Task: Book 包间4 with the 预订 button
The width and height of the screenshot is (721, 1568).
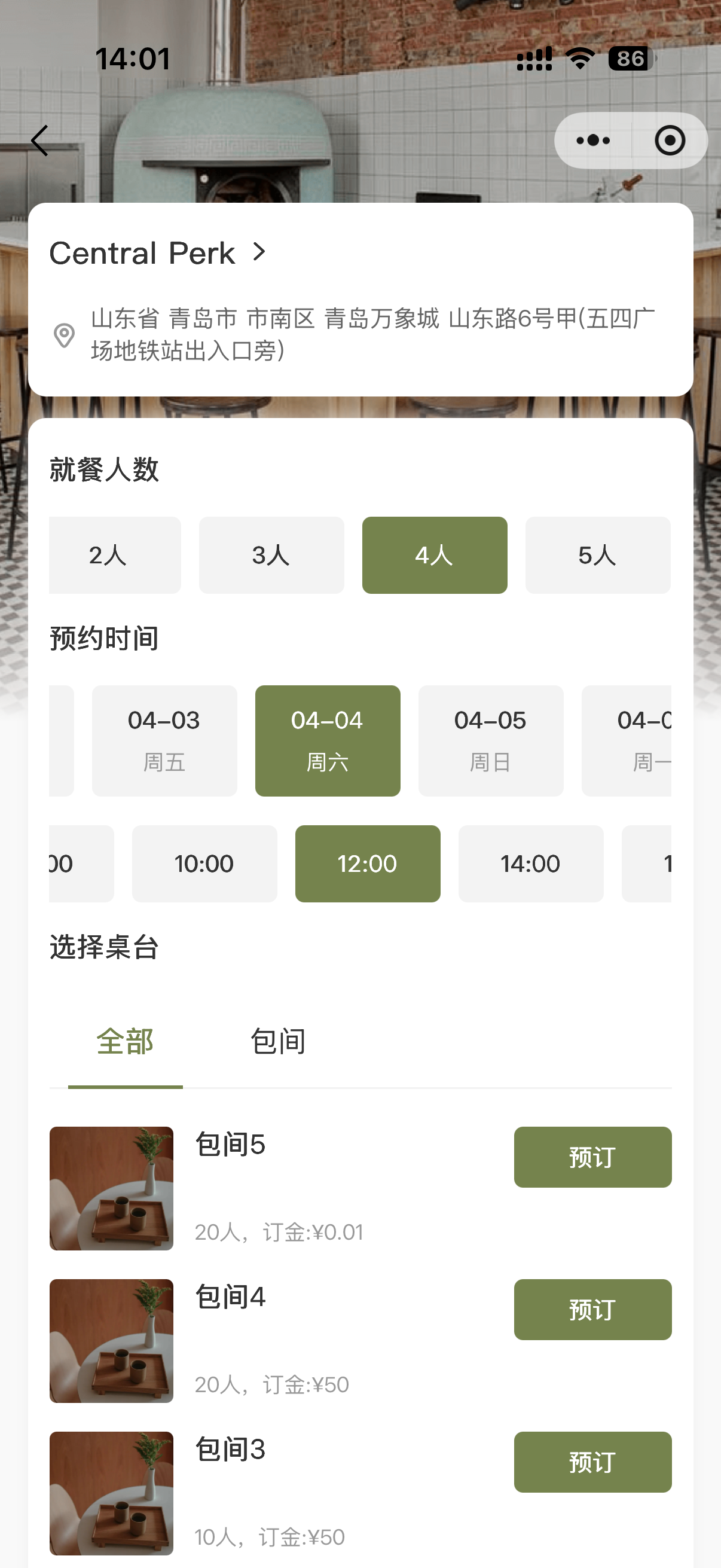Action: (x=592, y=1308)
